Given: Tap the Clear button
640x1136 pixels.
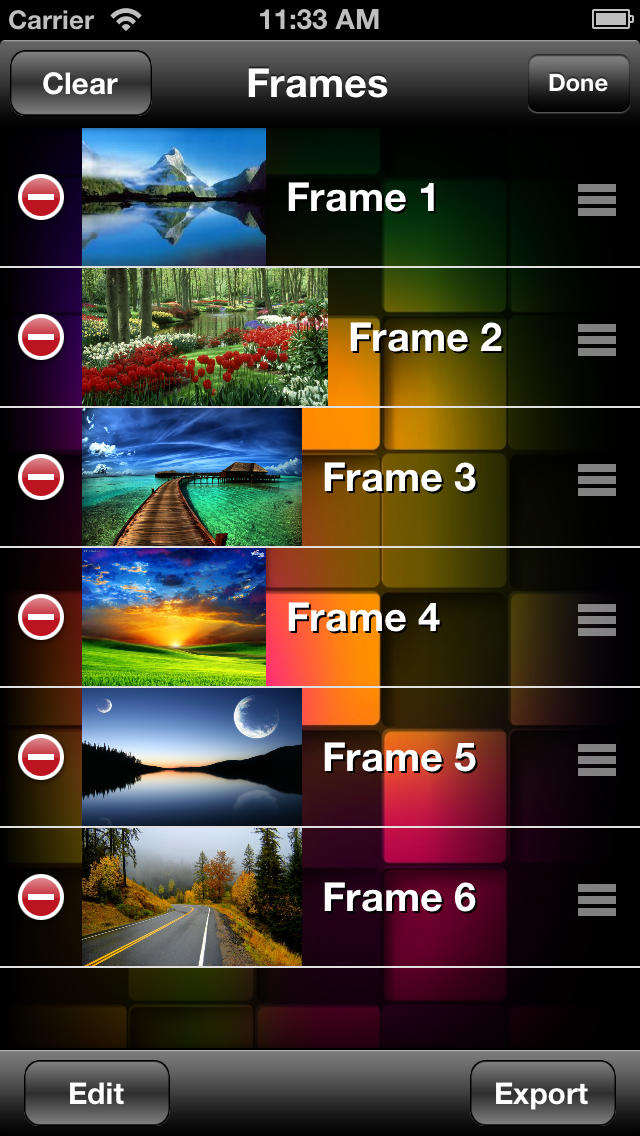Looking at the screenshot, I should point(80,83).
